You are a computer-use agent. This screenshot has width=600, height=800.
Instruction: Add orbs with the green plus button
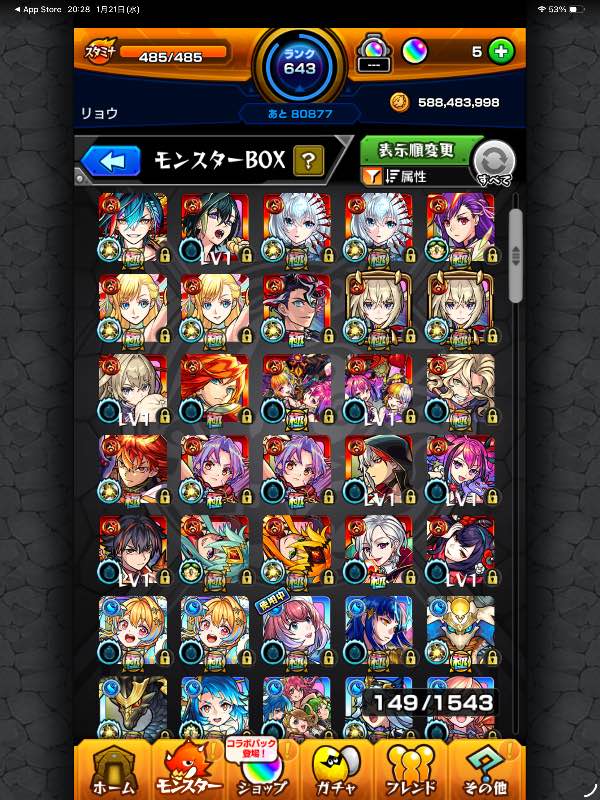click(x=501, y=51)
